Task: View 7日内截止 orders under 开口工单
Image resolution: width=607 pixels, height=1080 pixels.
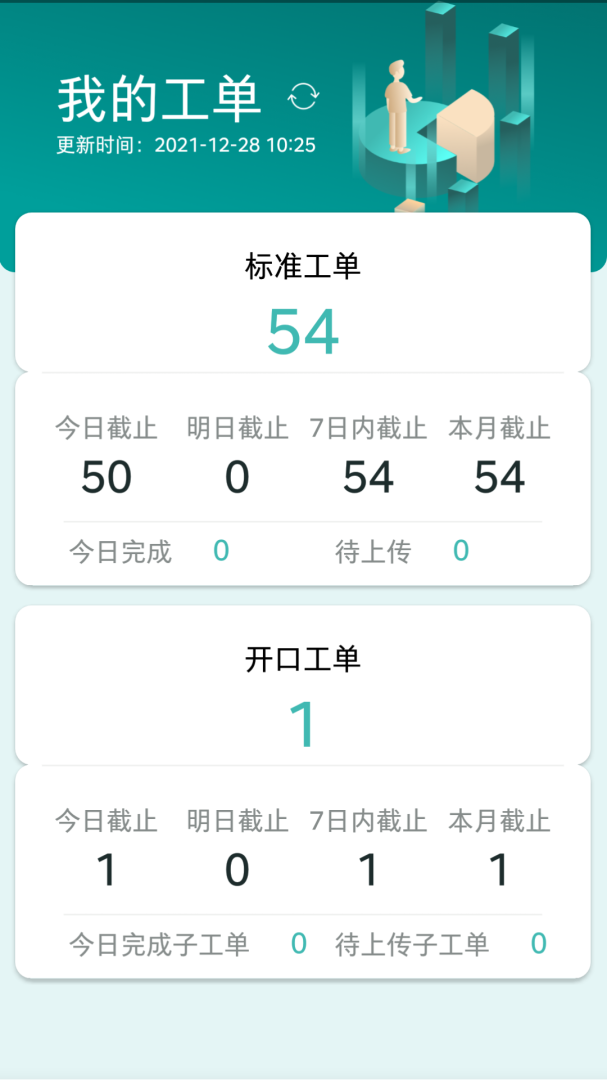Action: (x=368, y=850)
